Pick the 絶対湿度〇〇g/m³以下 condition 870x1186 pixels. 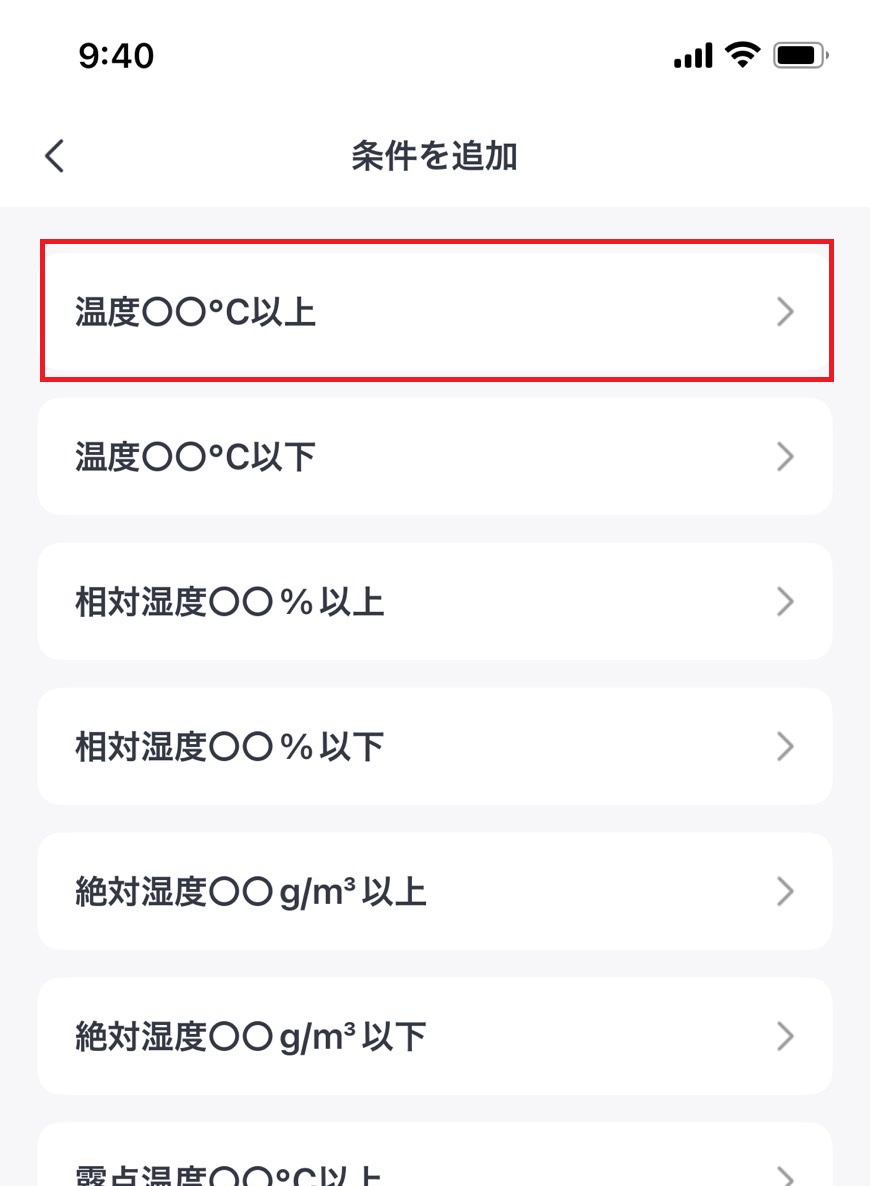pyautogui.click(x=435, y=1037)
